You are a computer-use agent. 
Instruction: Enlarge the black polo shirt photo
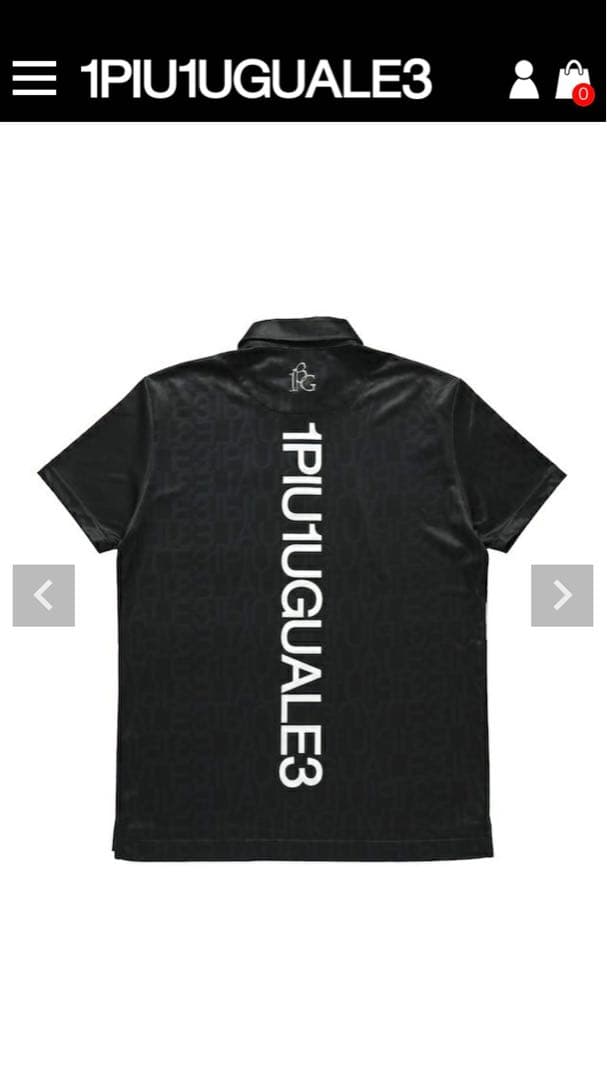click(300, 590)
